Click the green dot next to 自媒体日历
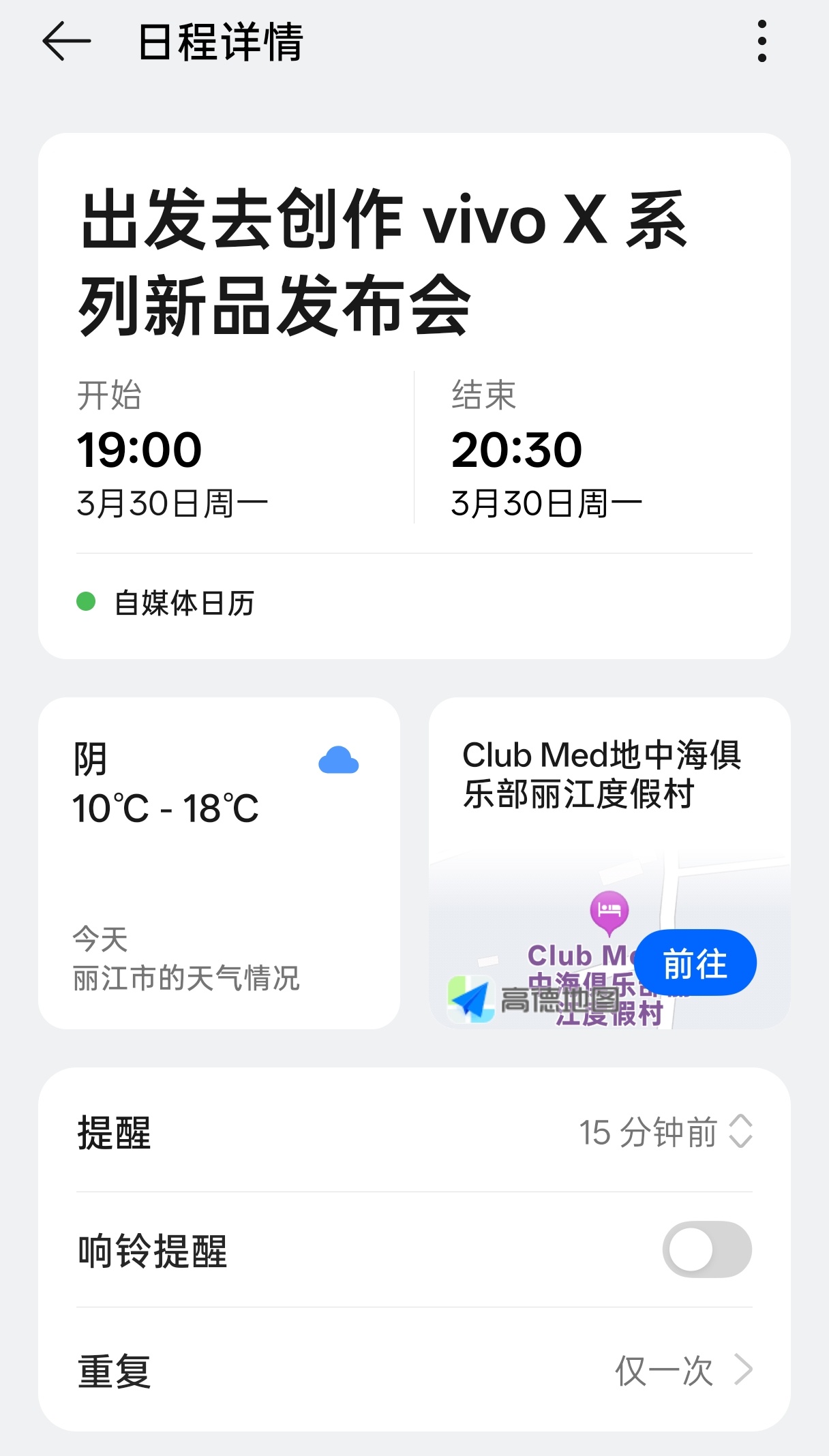Image resolution: width=829 pixels, height=1456 pixels. point(85,601)
